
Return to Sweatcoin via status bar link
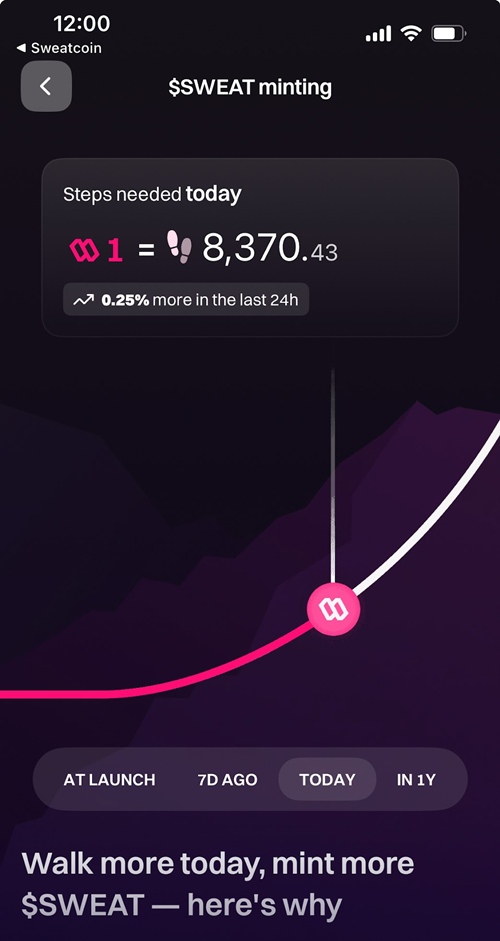click(x=59, y=47)
